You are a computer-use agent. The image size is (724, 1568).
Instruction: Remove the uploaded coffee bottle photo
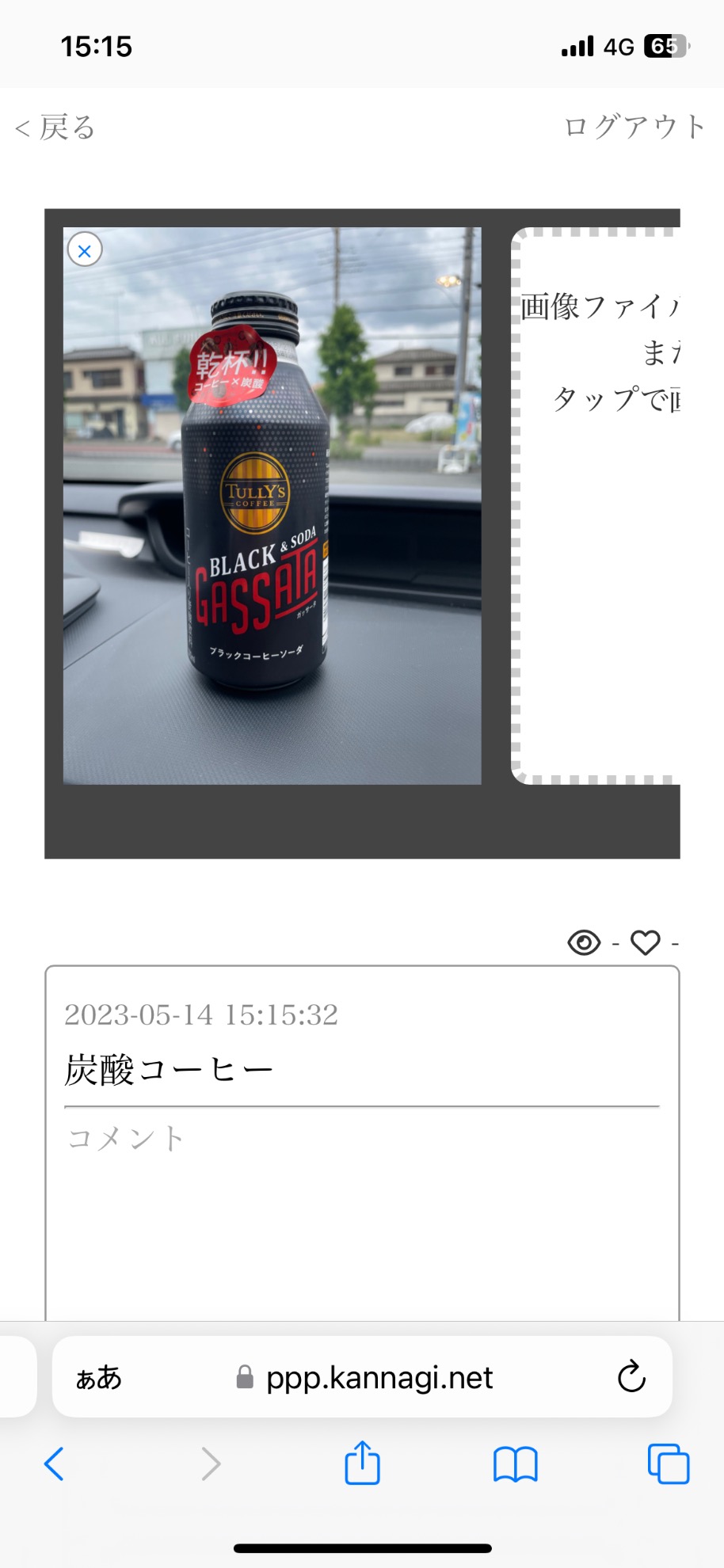tap(85, 250)
